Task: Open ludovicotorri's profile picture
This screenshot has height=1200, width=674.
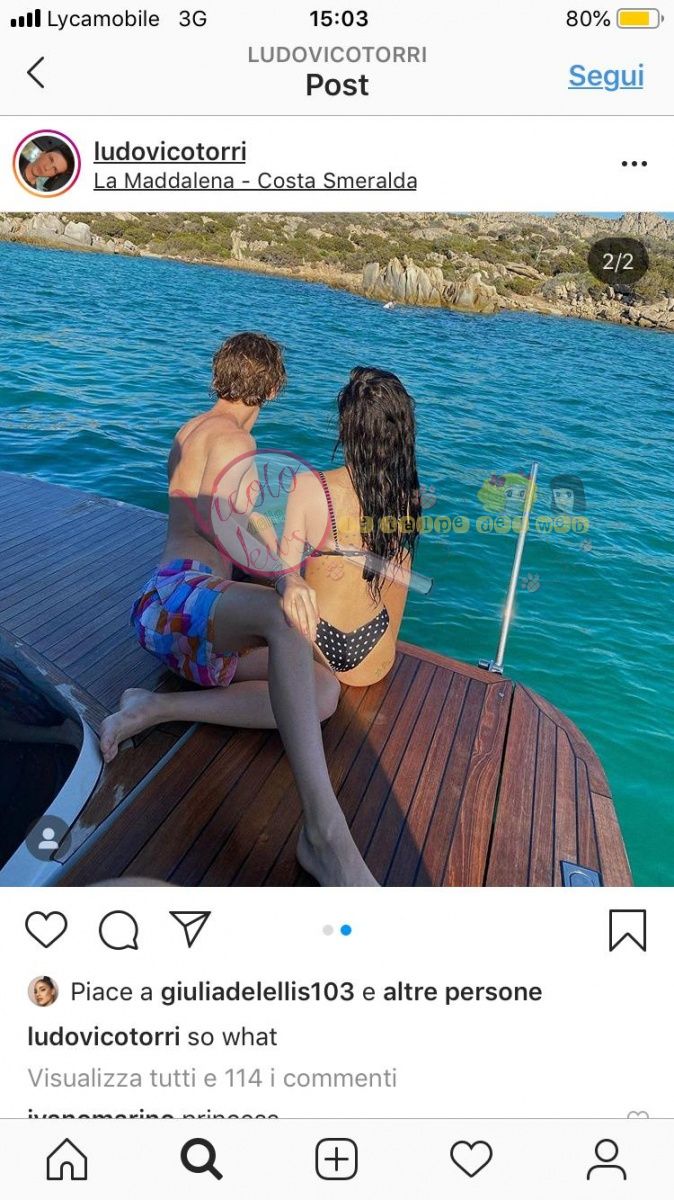Action: [x=46, y=164]
